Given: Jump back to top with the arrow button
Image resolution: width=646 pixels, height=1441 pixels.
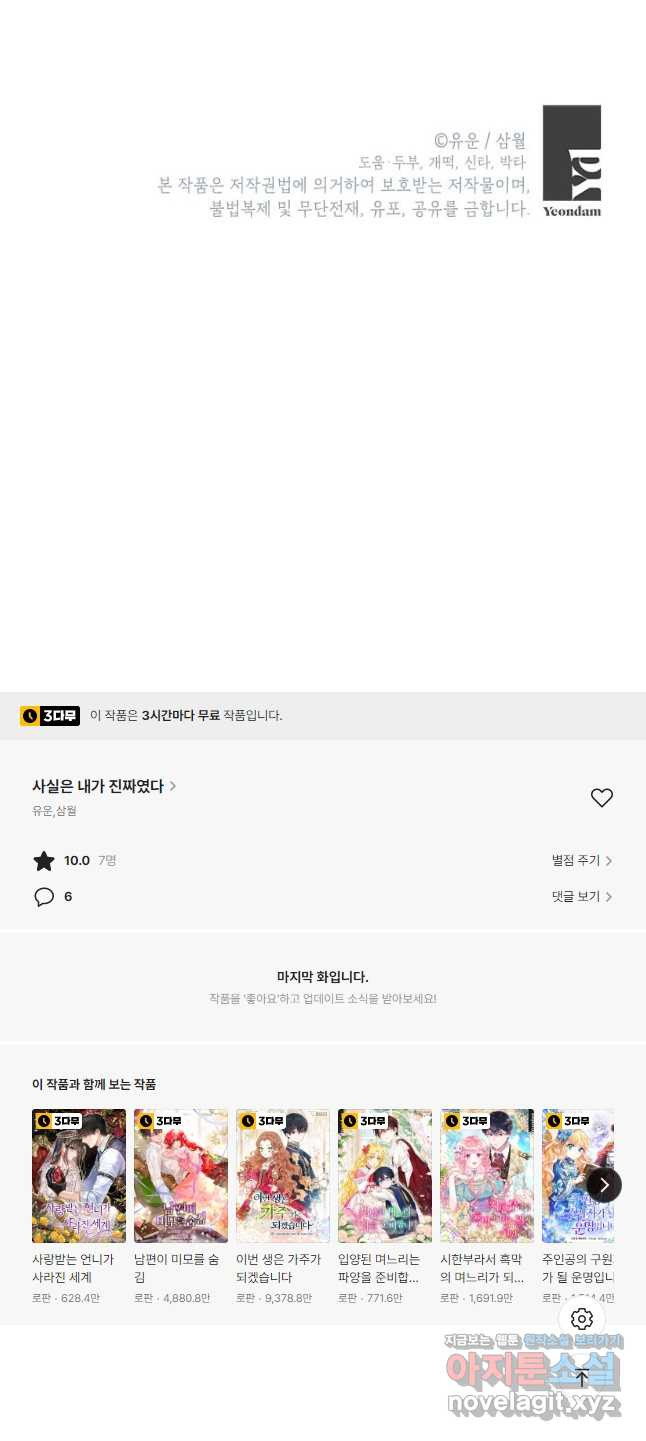Looking at the screenshot, I should tap(582, 1377).
